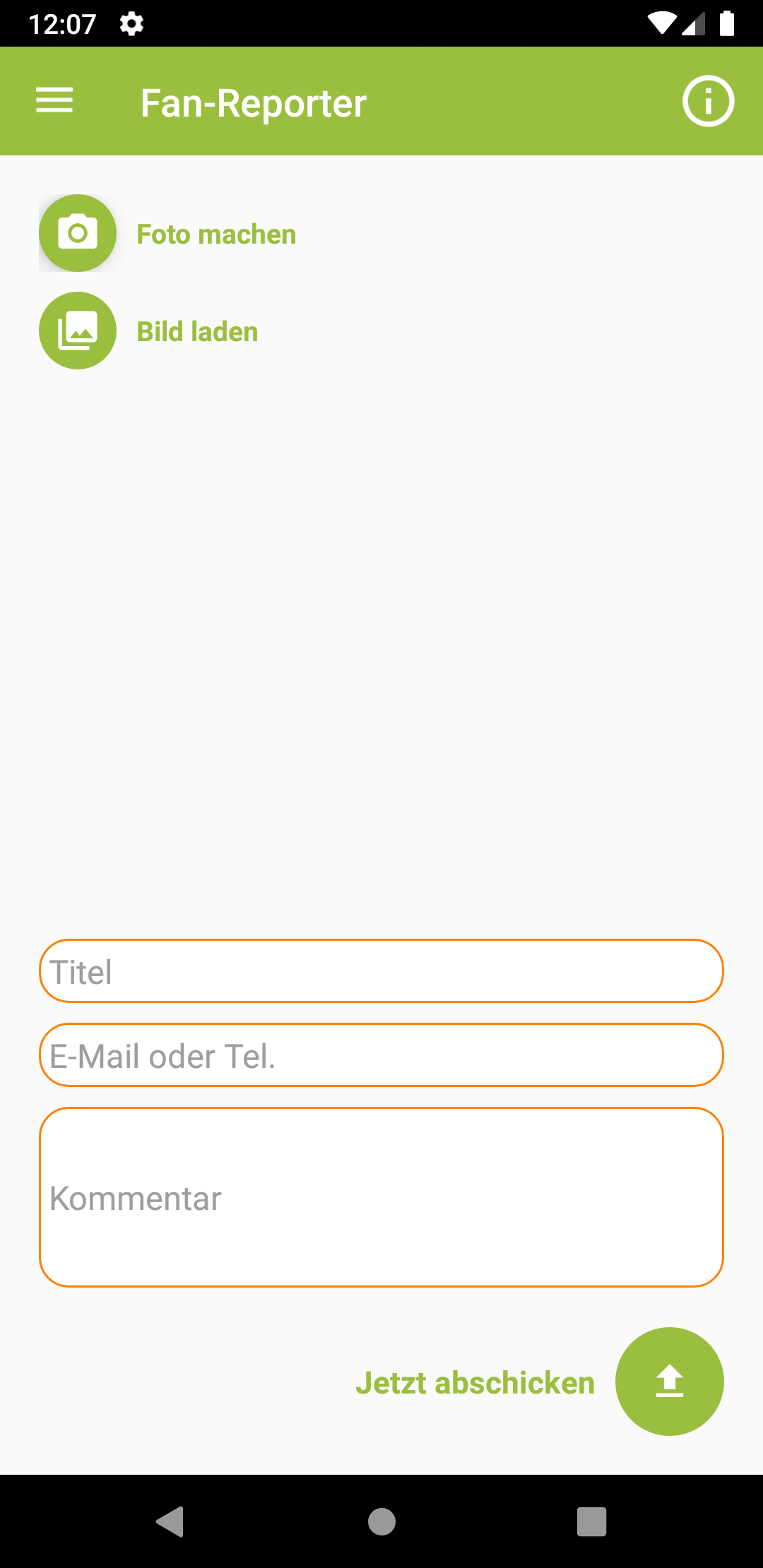
Task: Select Bild laden to pick an image
Action: point(78,331)
